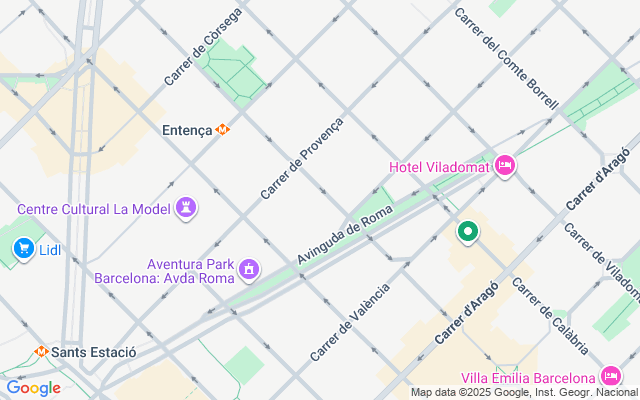Tap the Centre Cultural La Model marker
This screenshot has width=640, height=400.
click(186, 208)
